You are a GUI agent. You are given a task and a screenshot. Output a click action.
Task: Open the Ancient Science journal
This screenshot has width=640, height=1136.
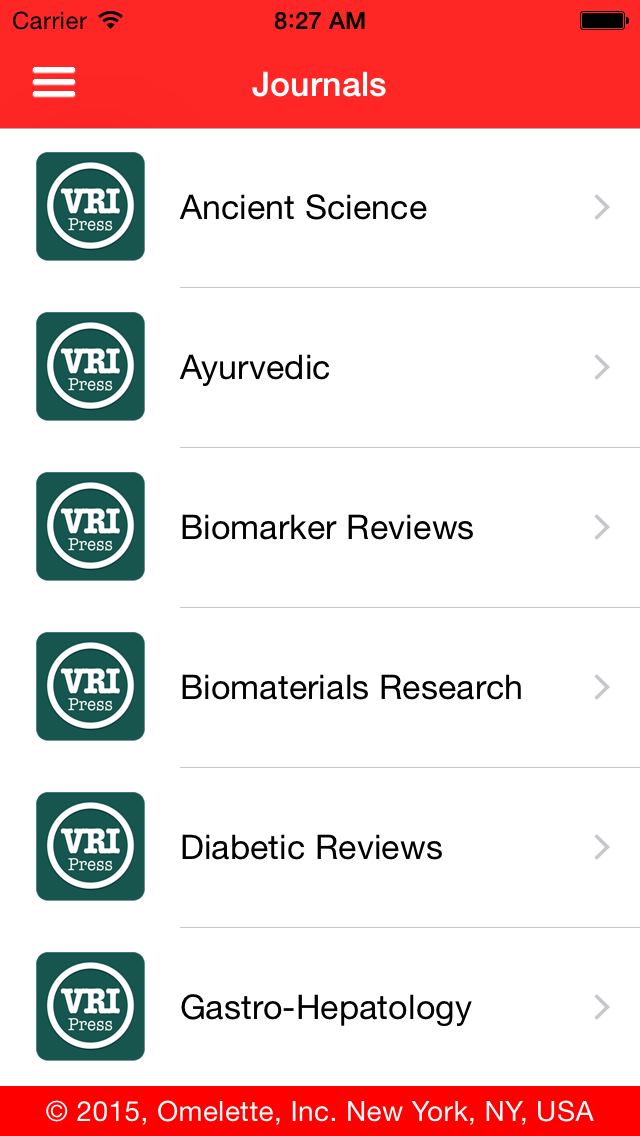point(320,208)
